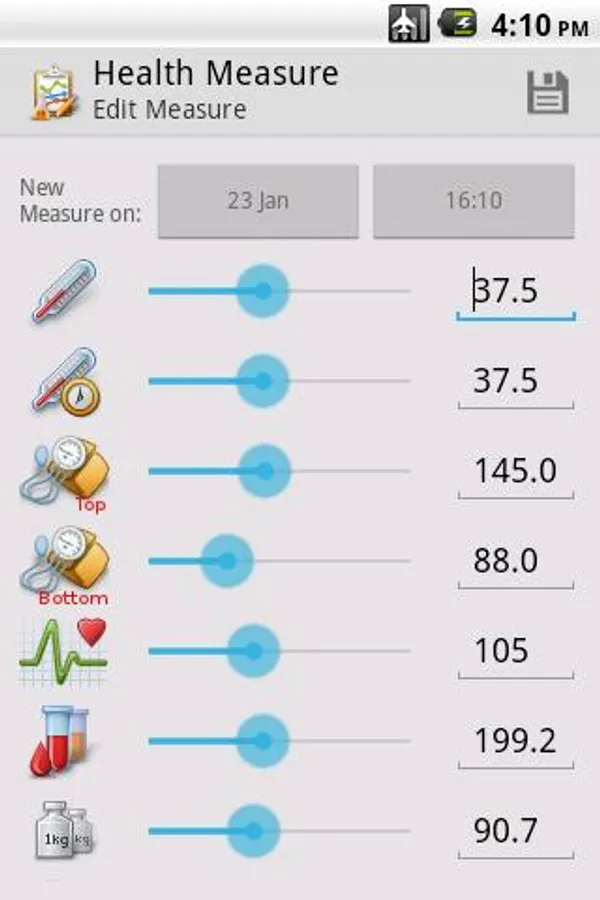Edit the Bottom blood pressure field 88.0
600x900 pixels.
pyautogui.click(x=515, y=560)
